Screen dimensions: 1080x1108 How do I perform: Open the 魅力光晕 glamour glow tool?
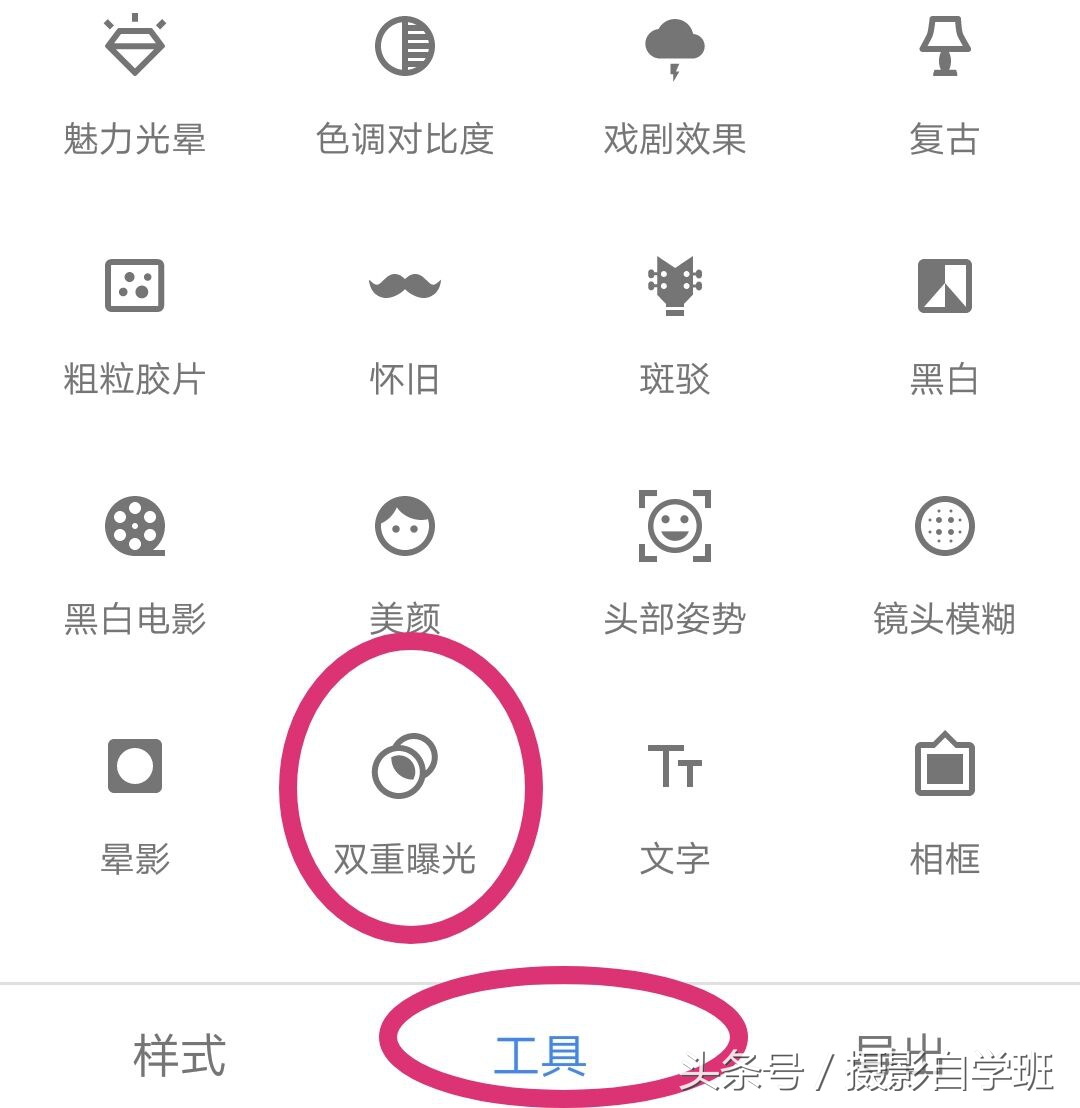(x=134, y=90)
